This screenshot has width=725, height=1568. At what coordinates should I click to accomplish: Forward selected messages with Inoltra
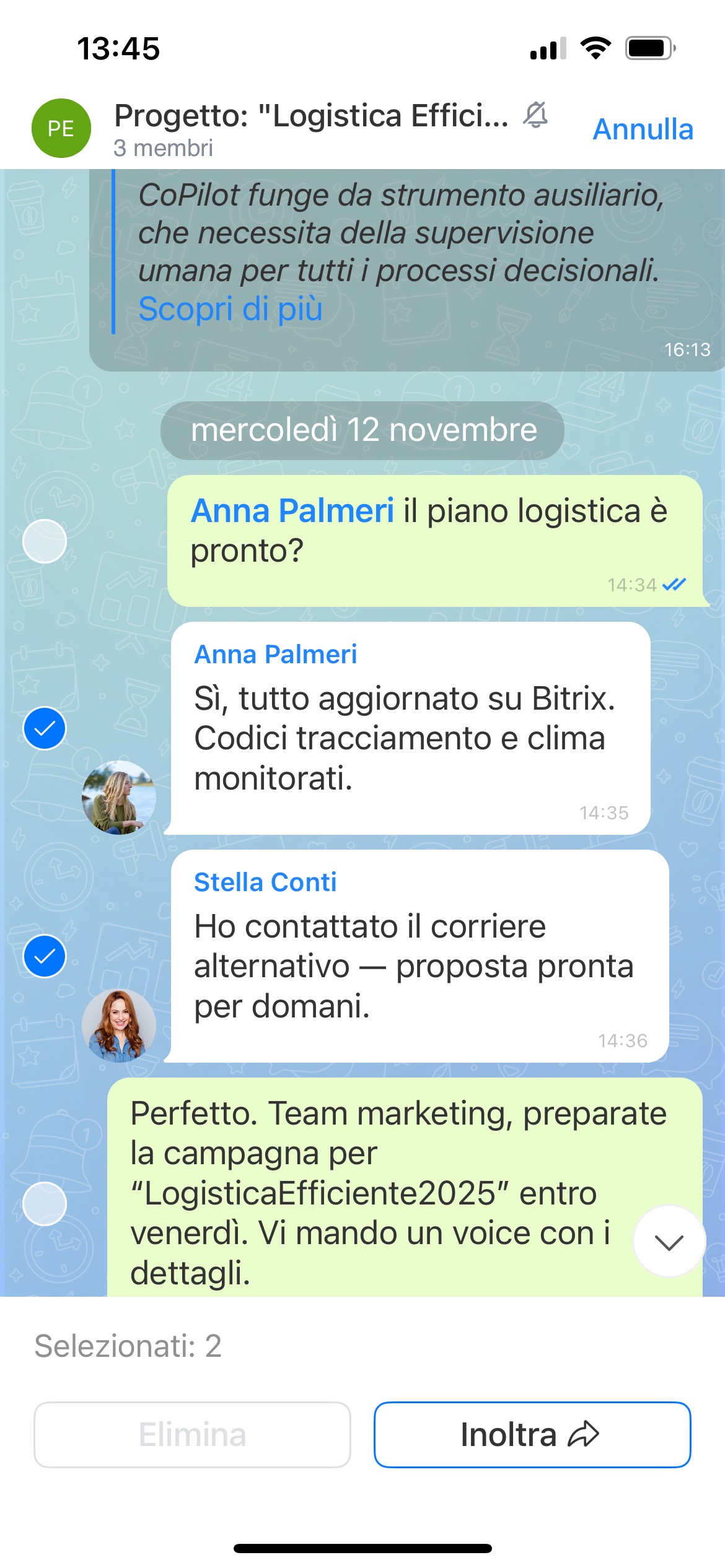point(532,1434)
